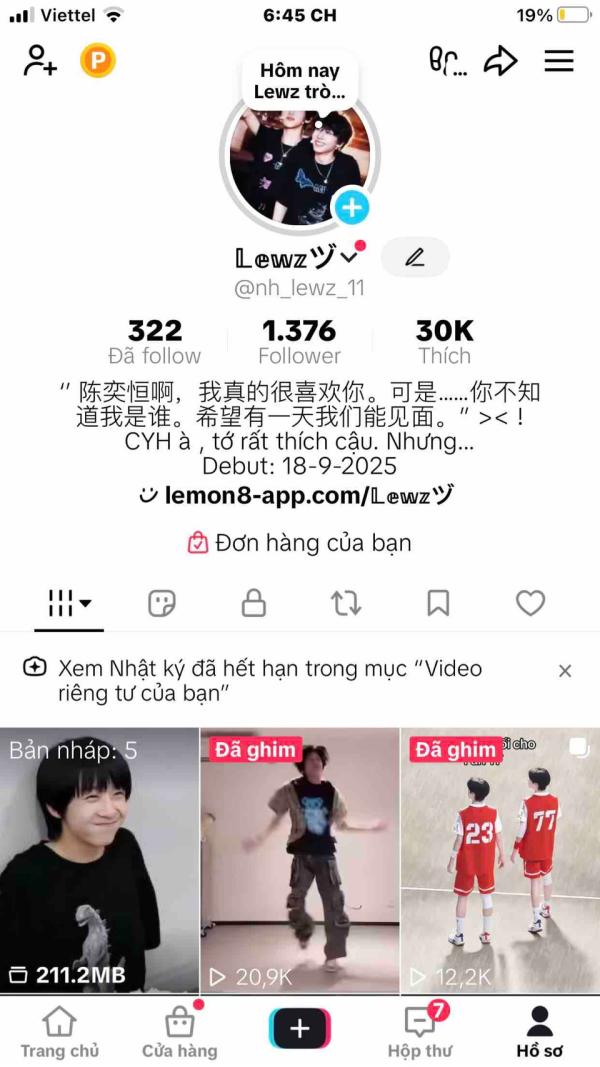600x1067 pixels.
Task: Tap the blue plus on profile photo
Action: 351,207
